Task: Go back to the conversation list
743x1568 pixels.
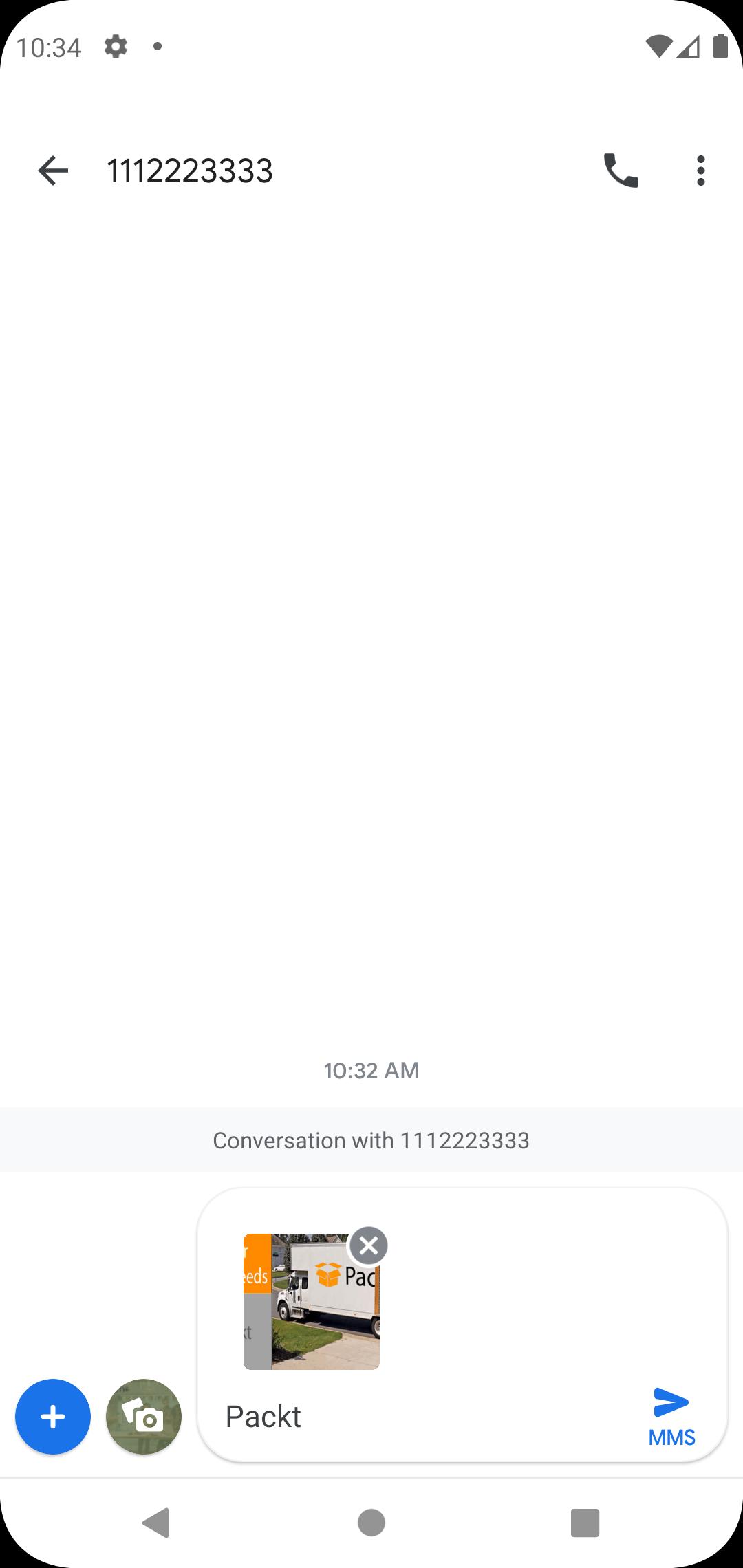Action: (x=53, y=171)
